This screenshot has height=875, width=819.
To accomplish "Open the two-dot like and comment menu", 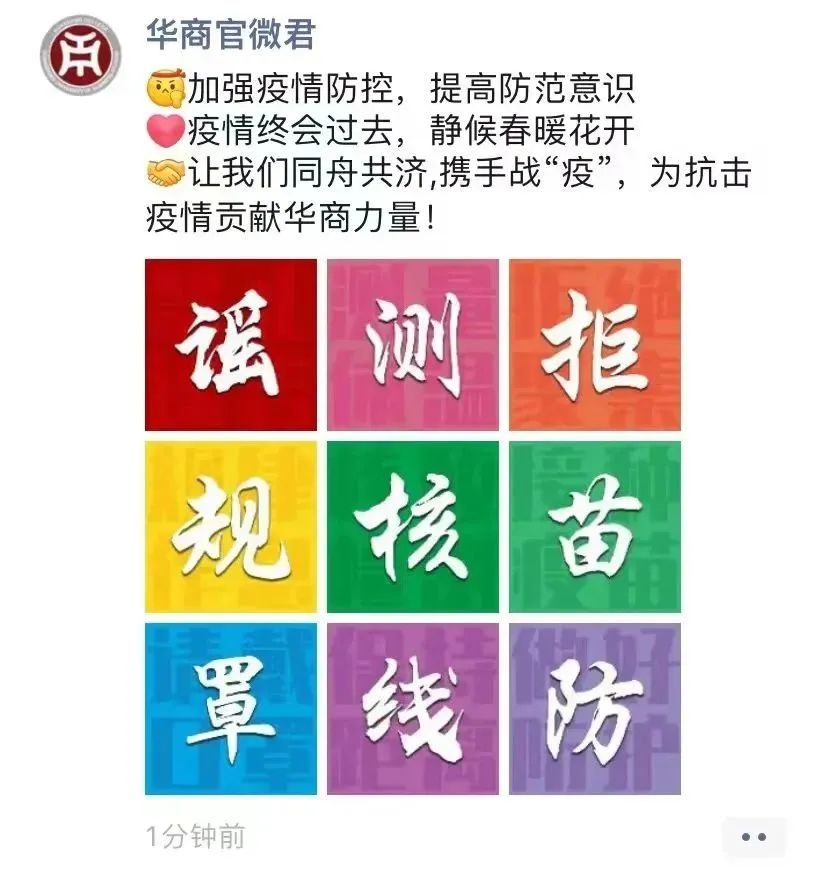I will [x=754, y=836].
